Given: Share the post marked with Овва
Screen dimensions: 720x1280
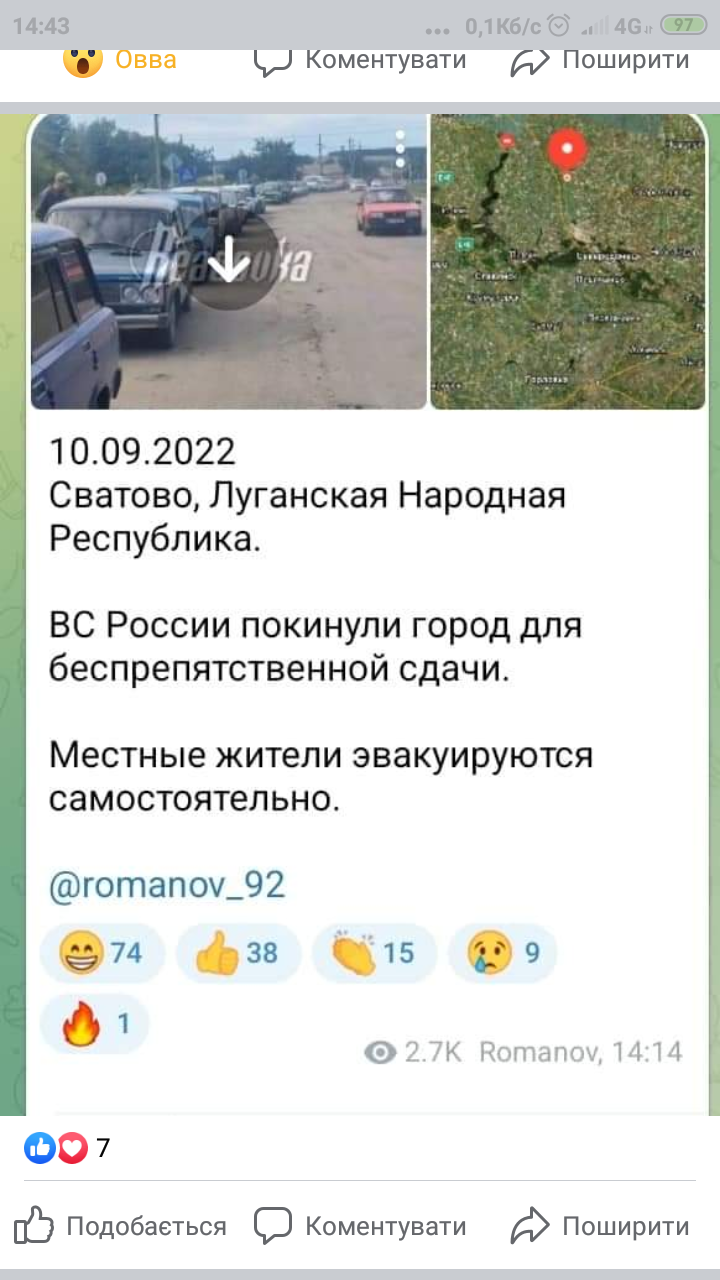Looking at the screenshot, I should (600, 60).
